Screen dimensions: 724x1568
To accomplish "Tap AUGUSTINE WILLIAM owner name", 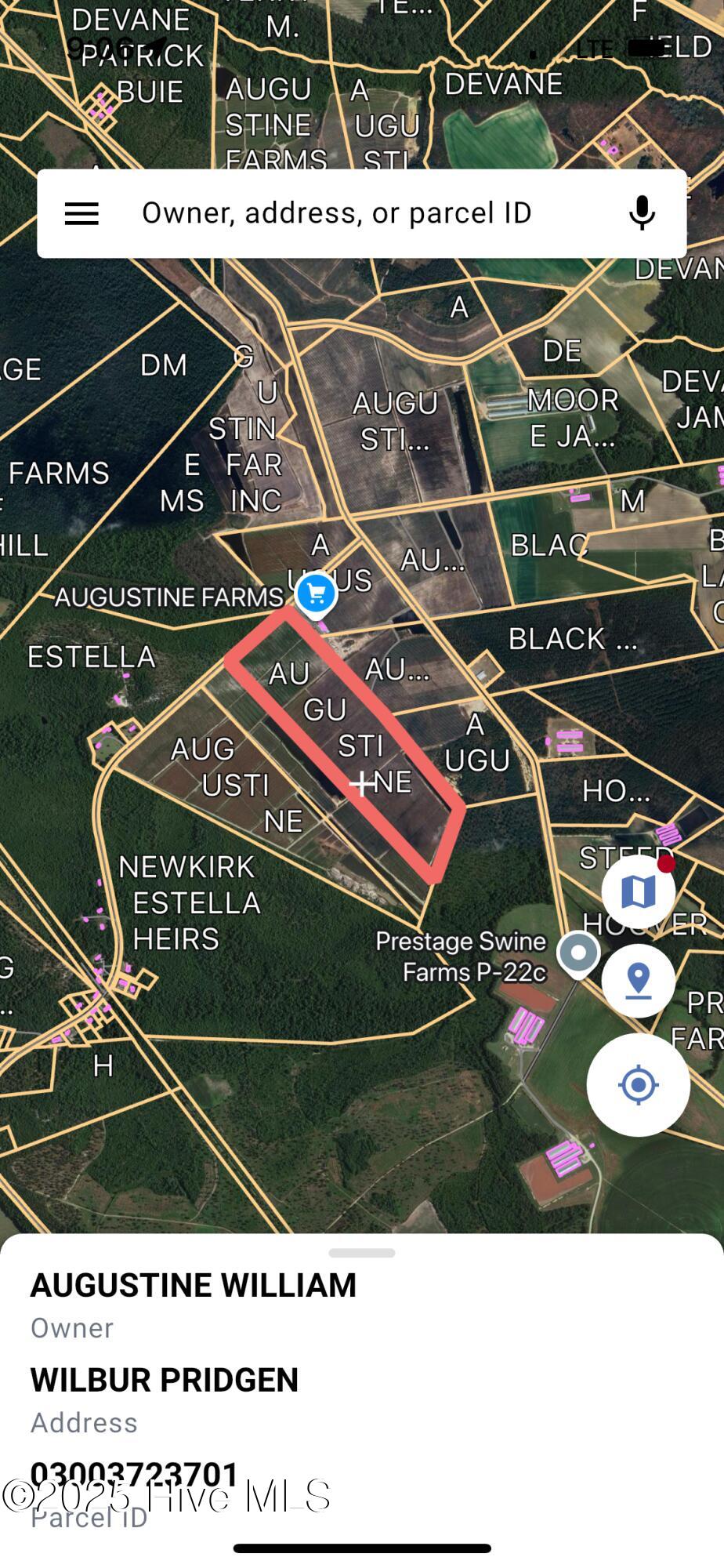I will pos(194,1284).
